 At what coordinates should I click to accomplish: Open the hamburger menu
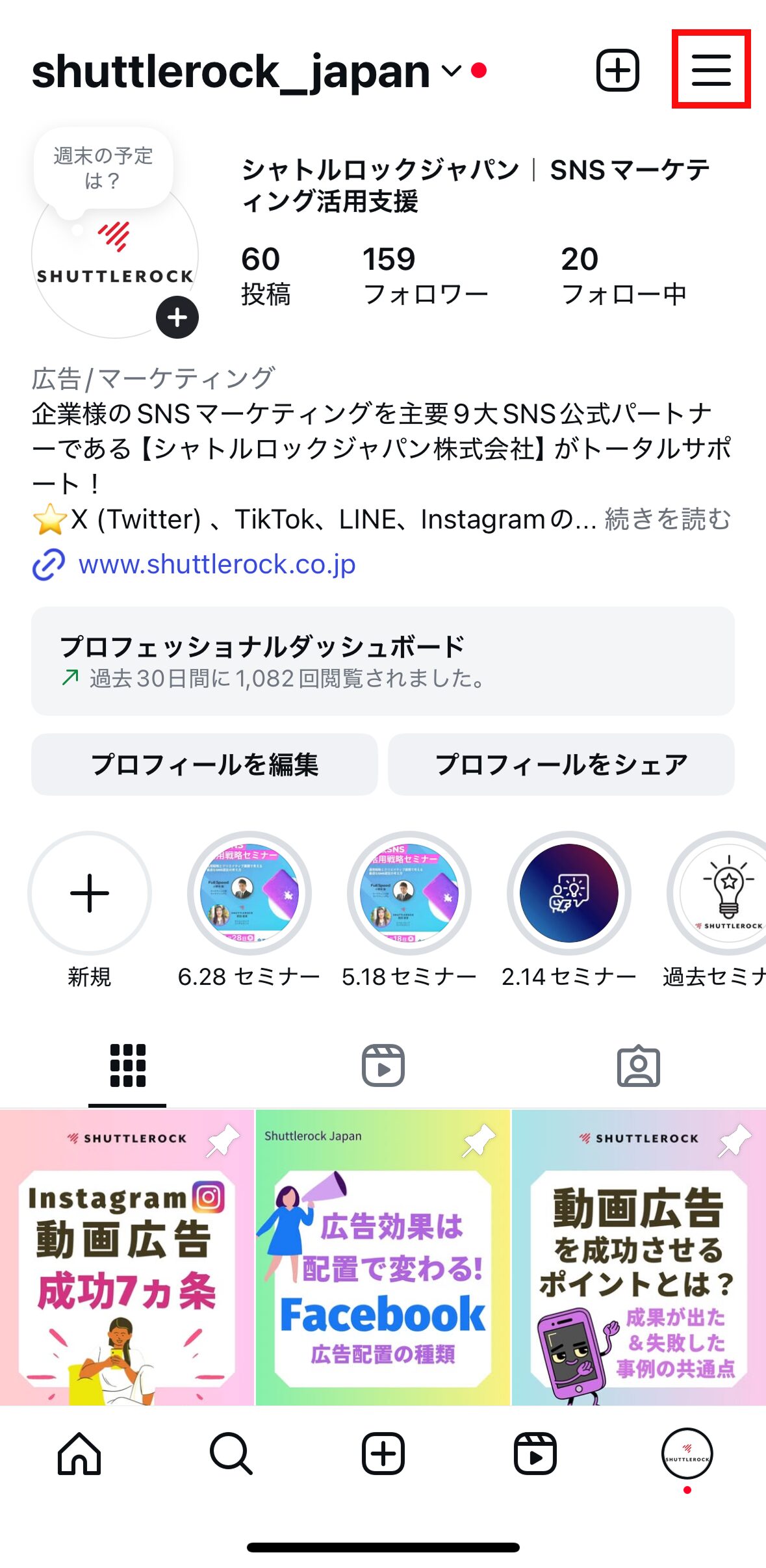coord(711,69)
